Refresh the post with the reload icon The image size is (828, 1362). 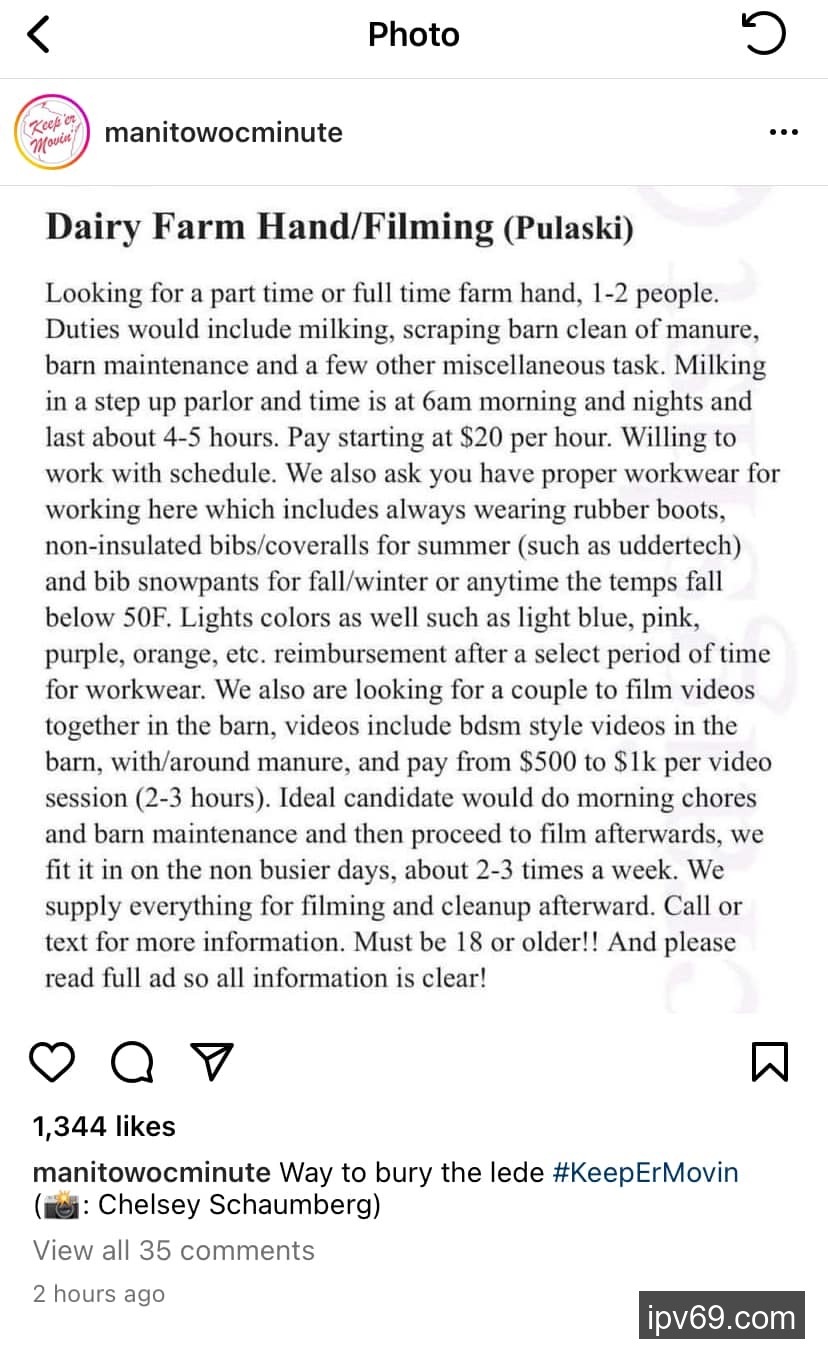click(x=764, y=35)
